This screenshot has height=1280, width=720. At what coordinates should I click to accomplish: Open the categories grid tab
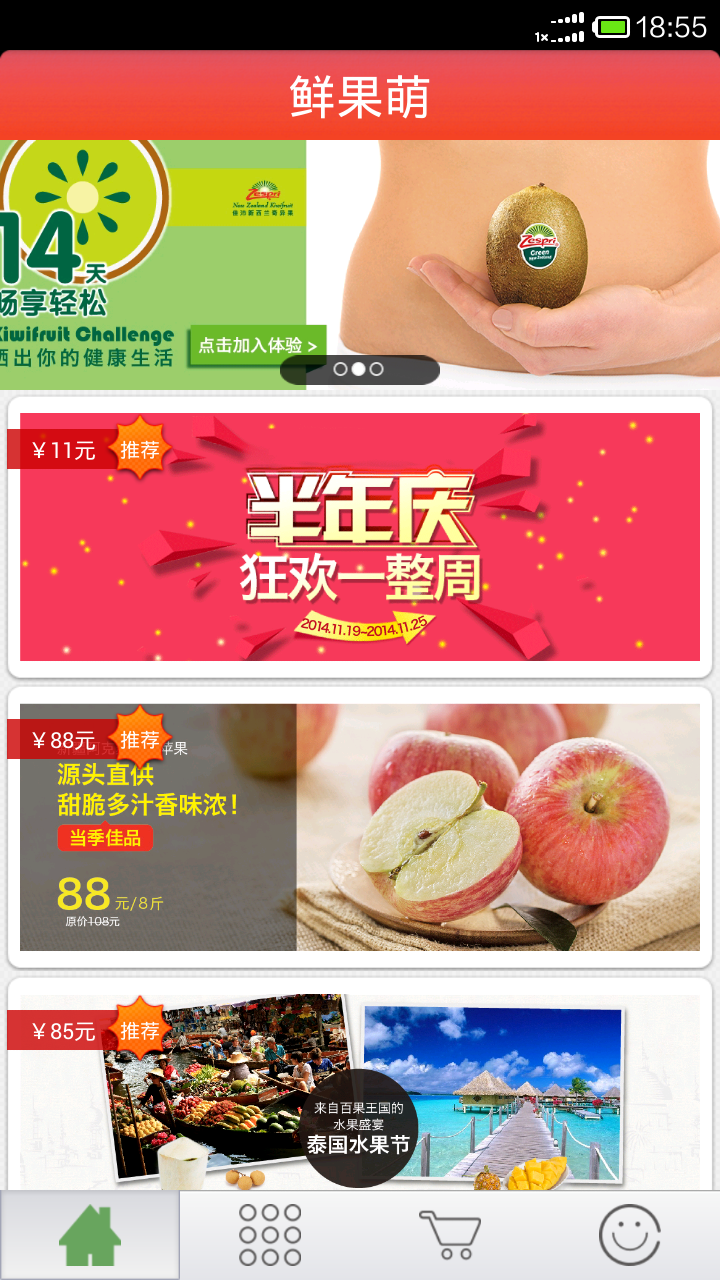tap(270, 1236)
